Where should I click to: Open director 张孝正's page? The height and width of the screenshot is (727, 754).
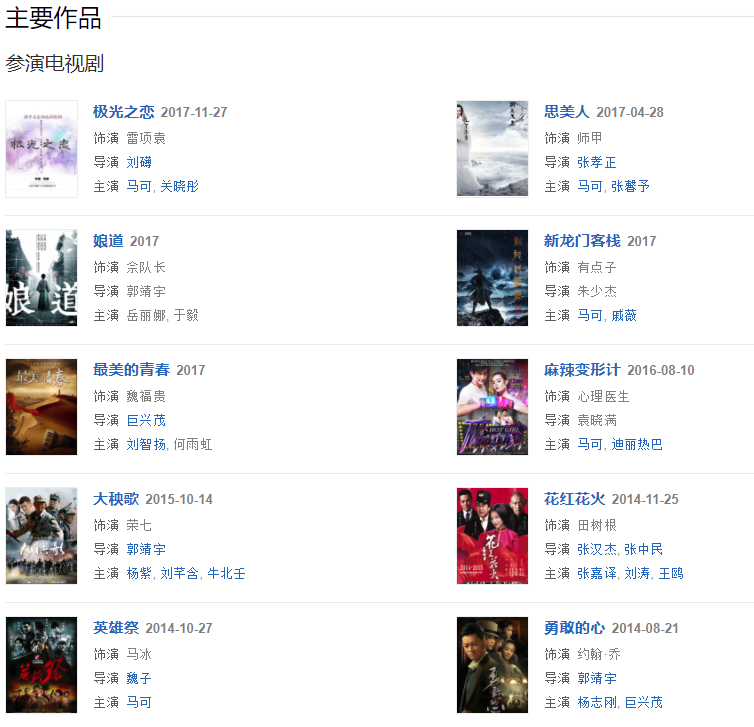pos(596,162)
